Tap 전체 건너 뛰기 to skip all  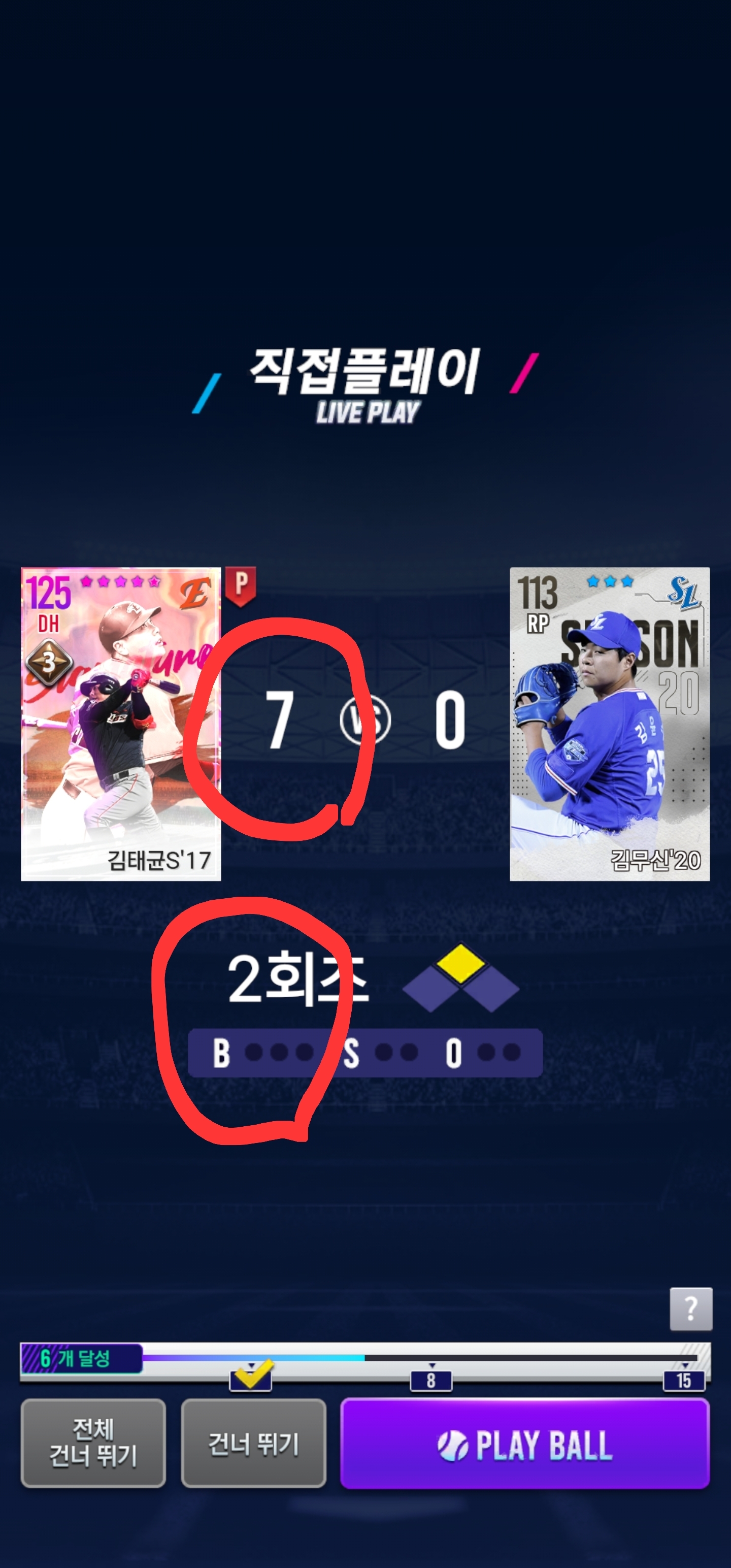(93, 1443)
